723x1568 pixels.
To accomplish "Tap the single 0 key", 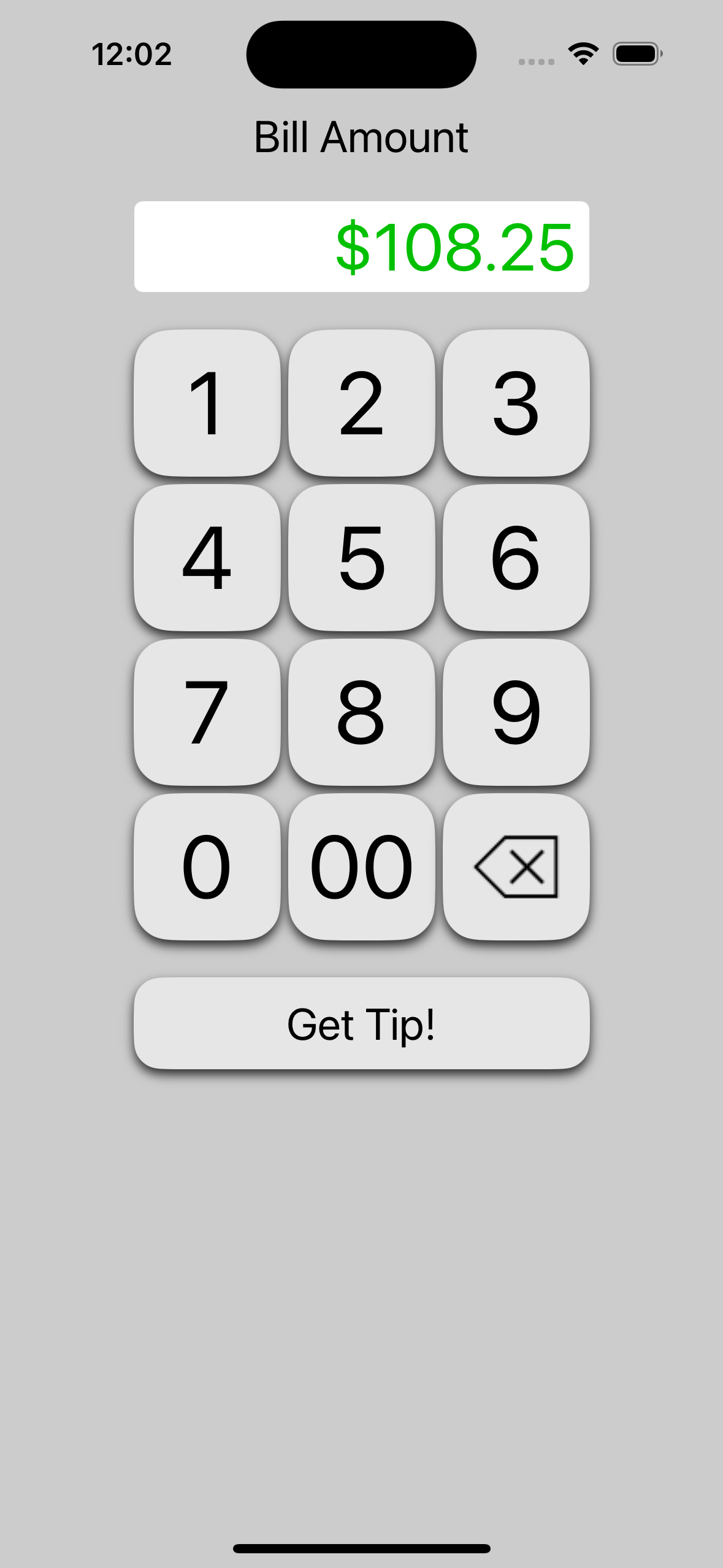I will (x=207, y=867).
